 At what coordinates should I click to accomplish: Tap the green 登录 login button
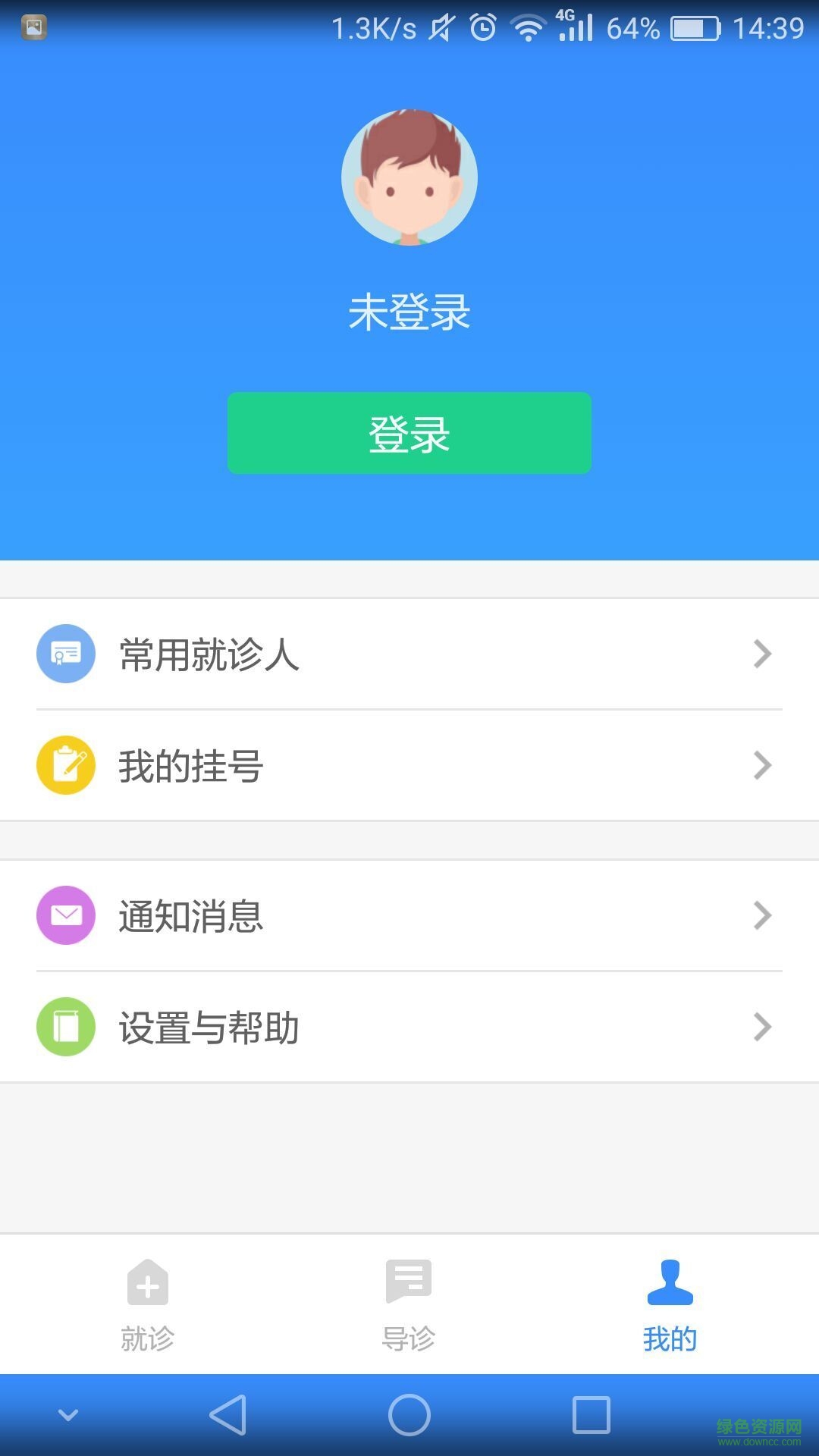(409, 433)
